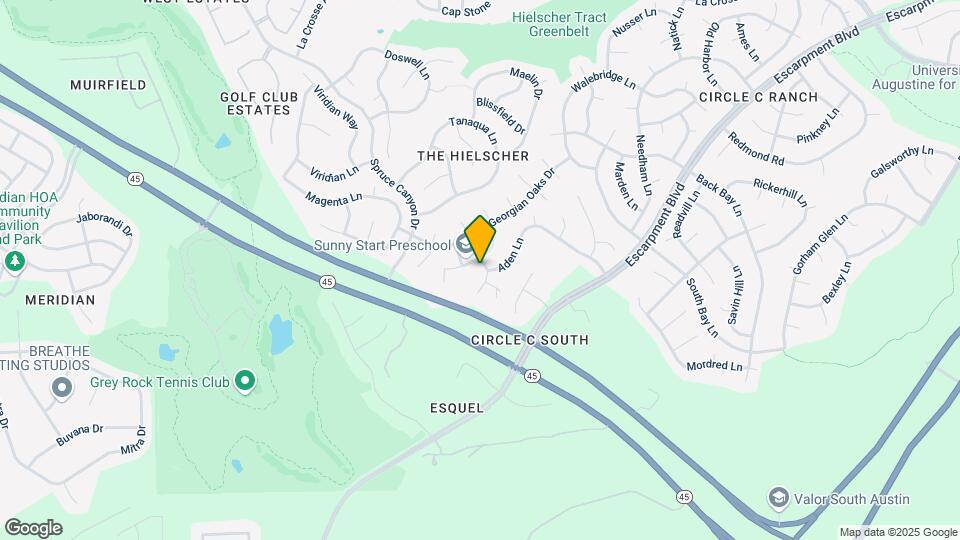
Task: Open the Meridian HOA park marker
Action: point(14,261)
